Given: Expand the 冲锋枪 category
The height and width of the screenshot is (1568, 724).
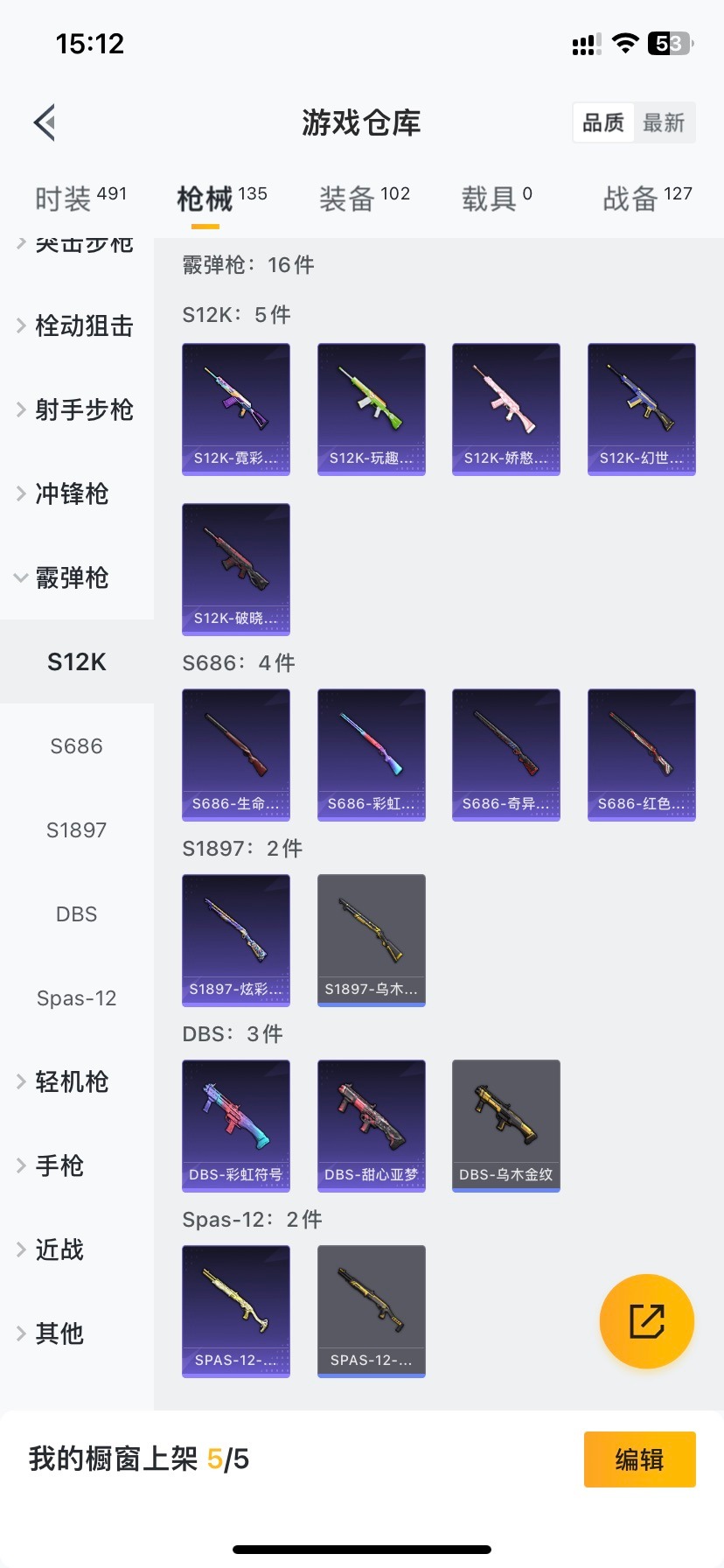Looking at the screenshot, I should 72,493.
